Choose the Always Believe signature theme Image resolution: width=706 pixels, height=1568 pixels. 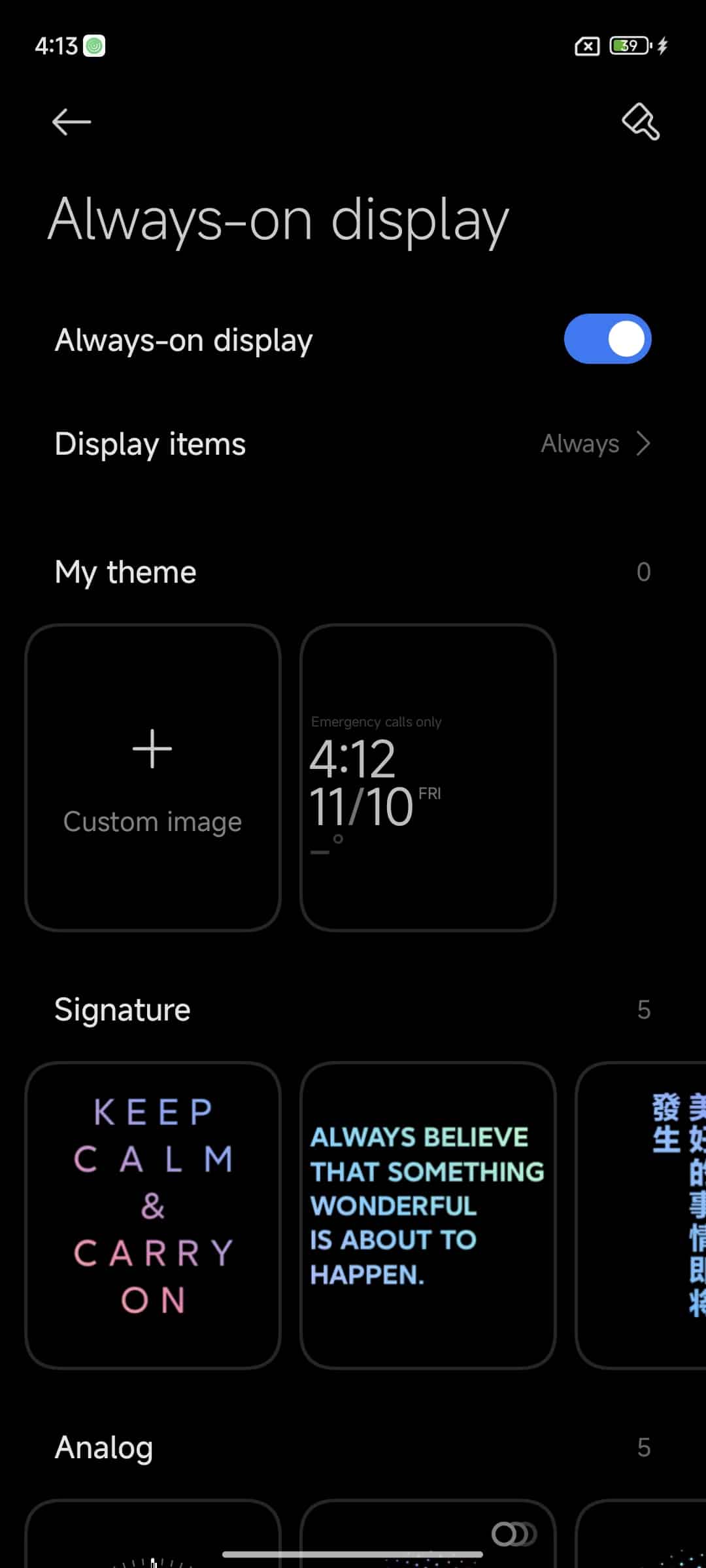(428, 1215)
